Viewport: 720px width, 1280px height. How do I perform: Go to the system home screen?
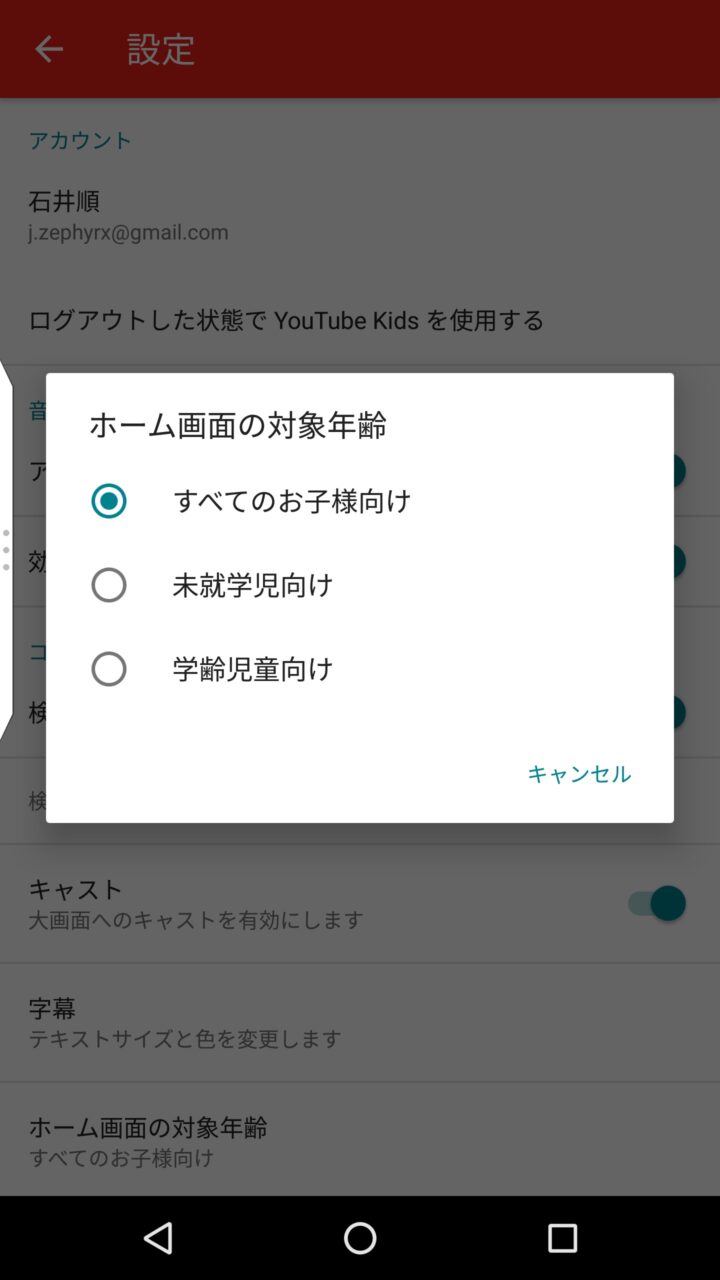point(360,1238)
